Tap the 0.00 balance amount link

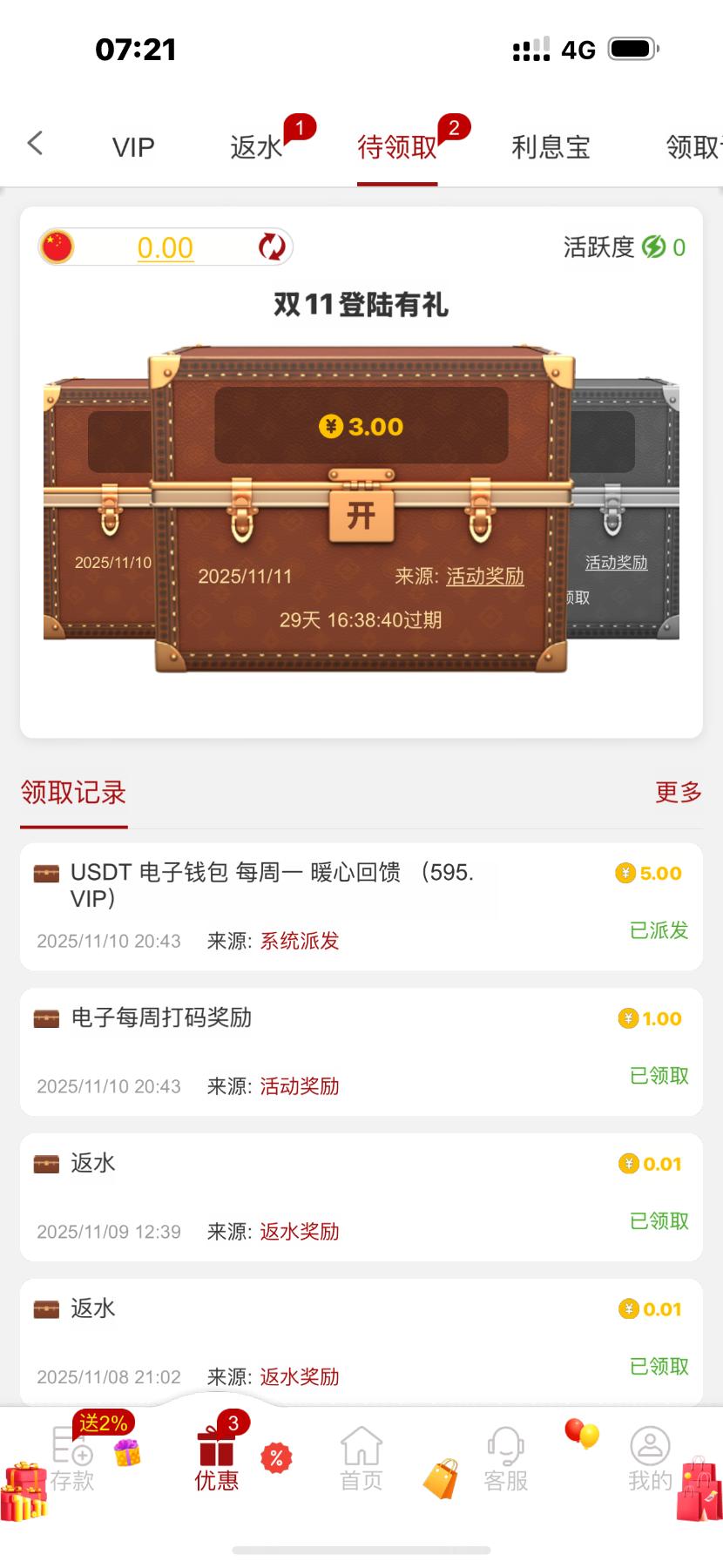tap(166, 248)
